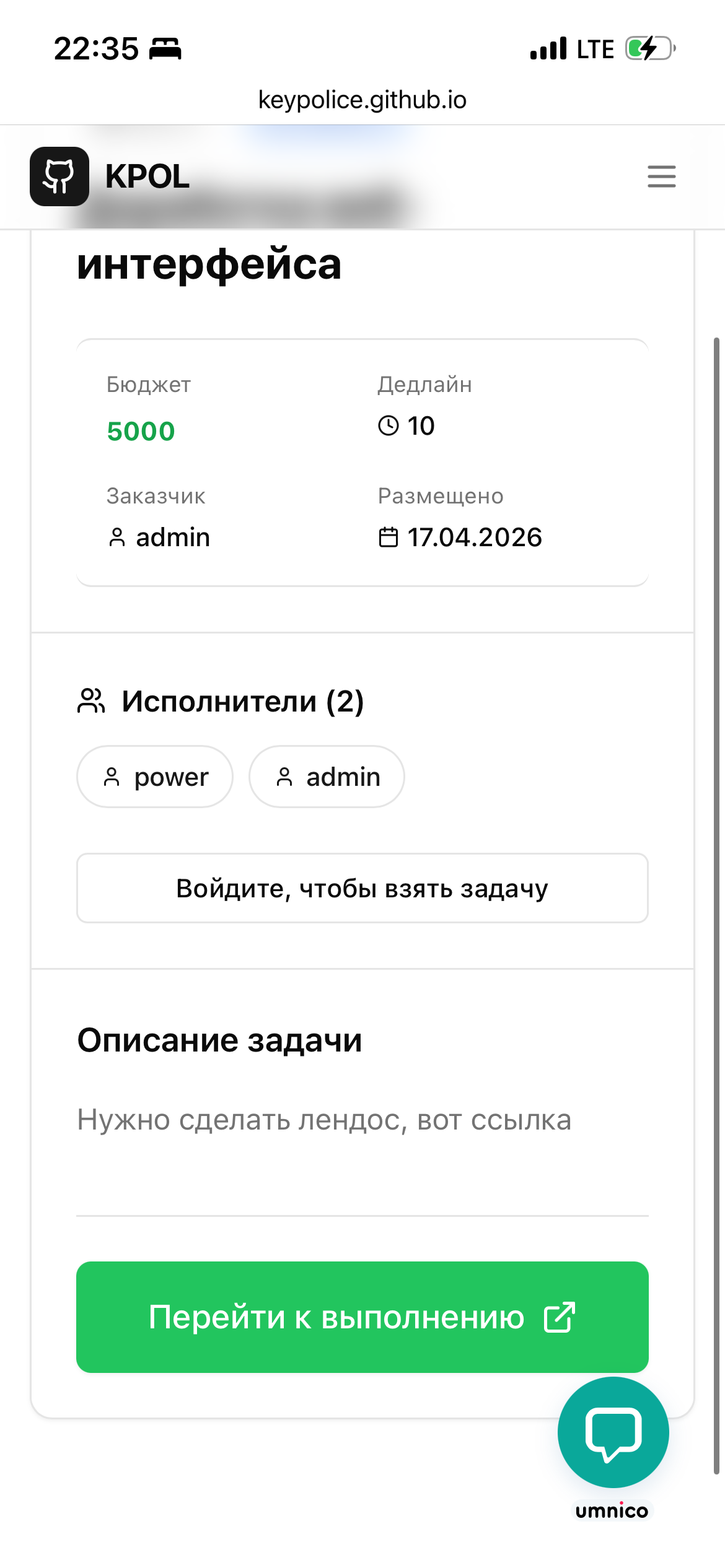This screenshot has height=1568, width=725.
Task: Click the battery charging indicator
Action: tap(647, 48)
